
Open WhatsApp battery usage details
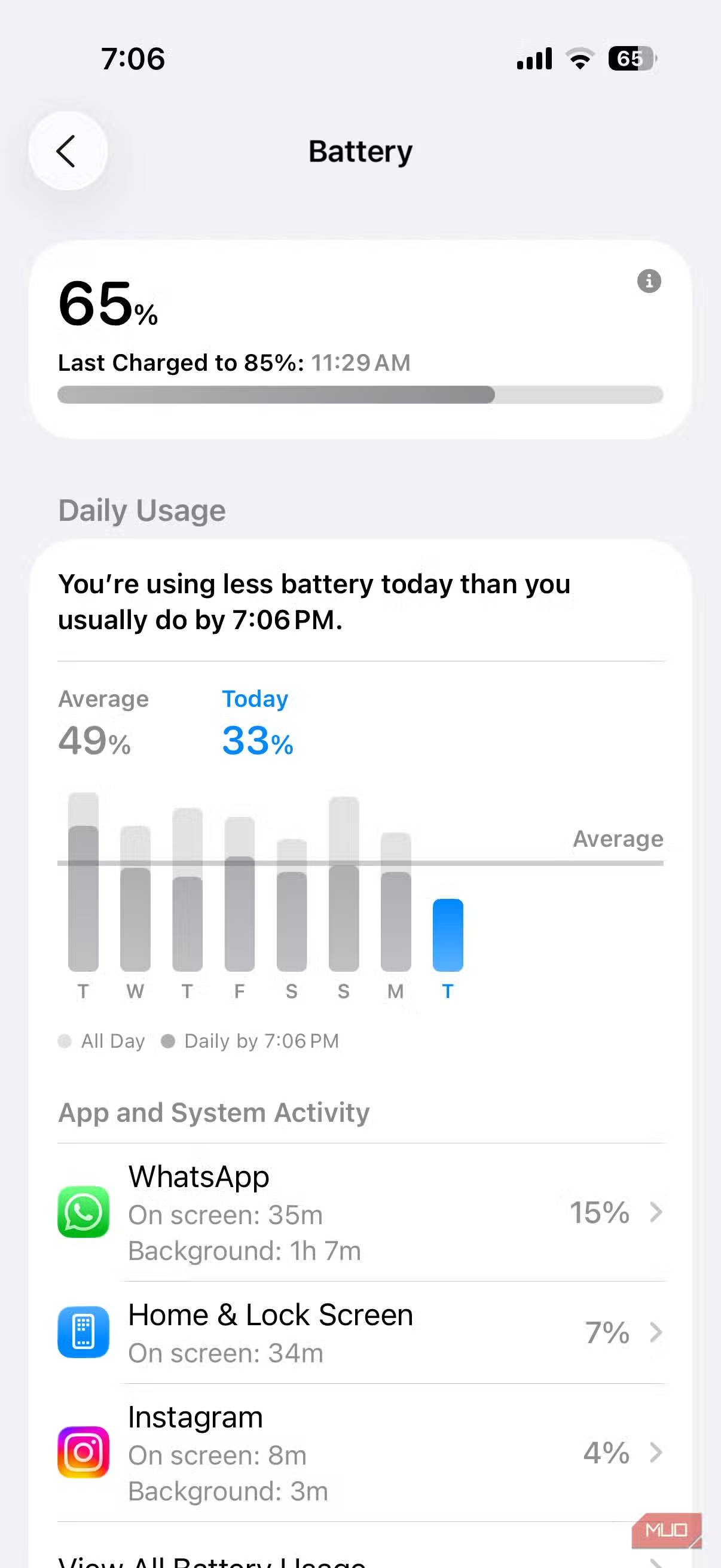[360, 1213]
